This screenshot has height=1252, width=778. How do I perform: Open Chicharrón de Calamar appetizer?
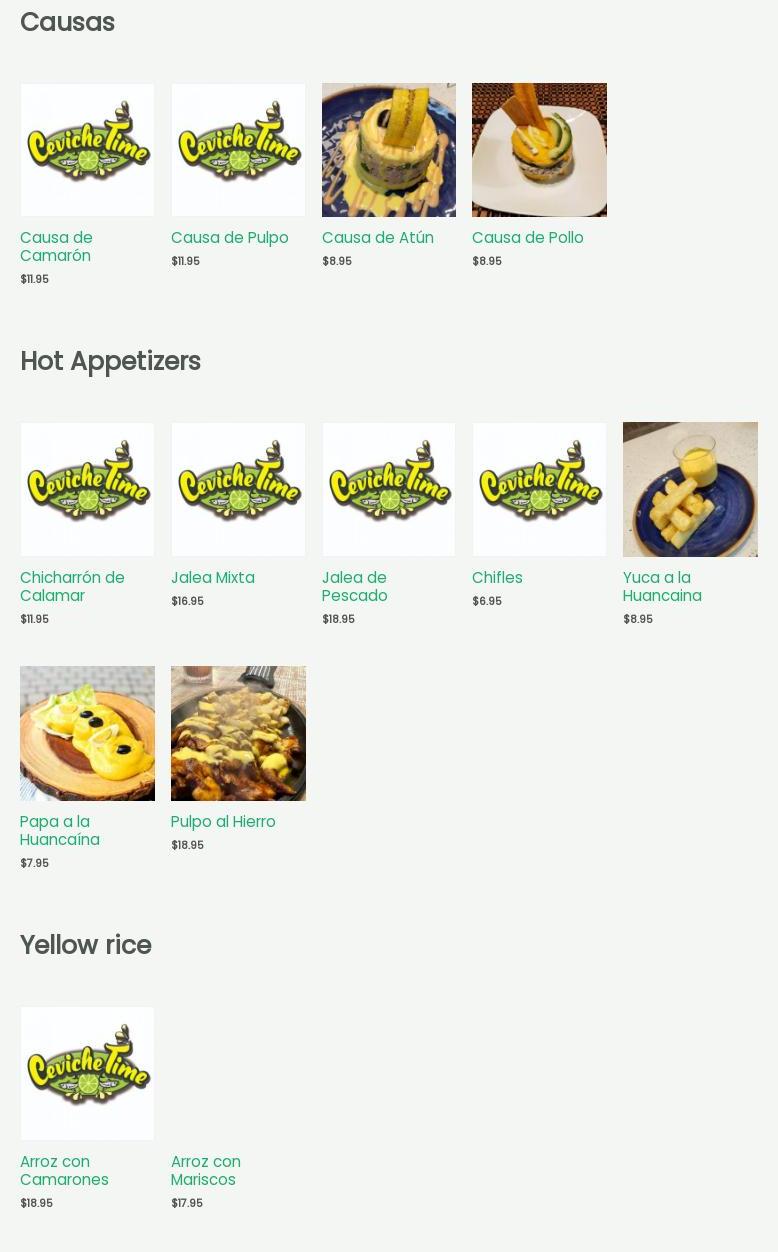click(72, 586)
